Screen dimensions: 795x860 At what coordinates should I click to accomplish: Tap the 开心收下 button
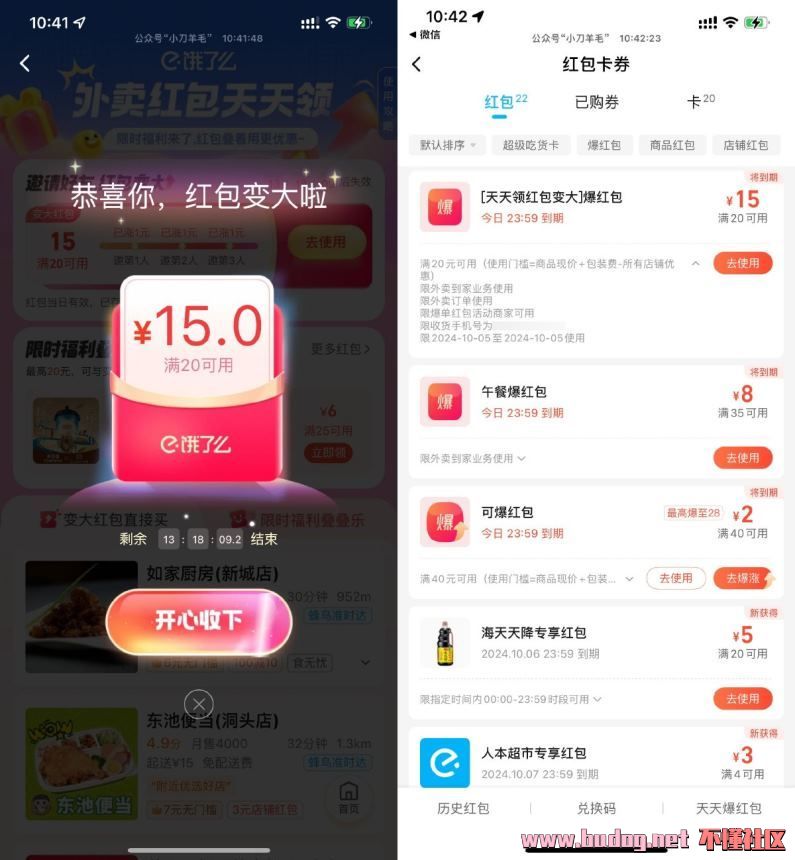198,621
